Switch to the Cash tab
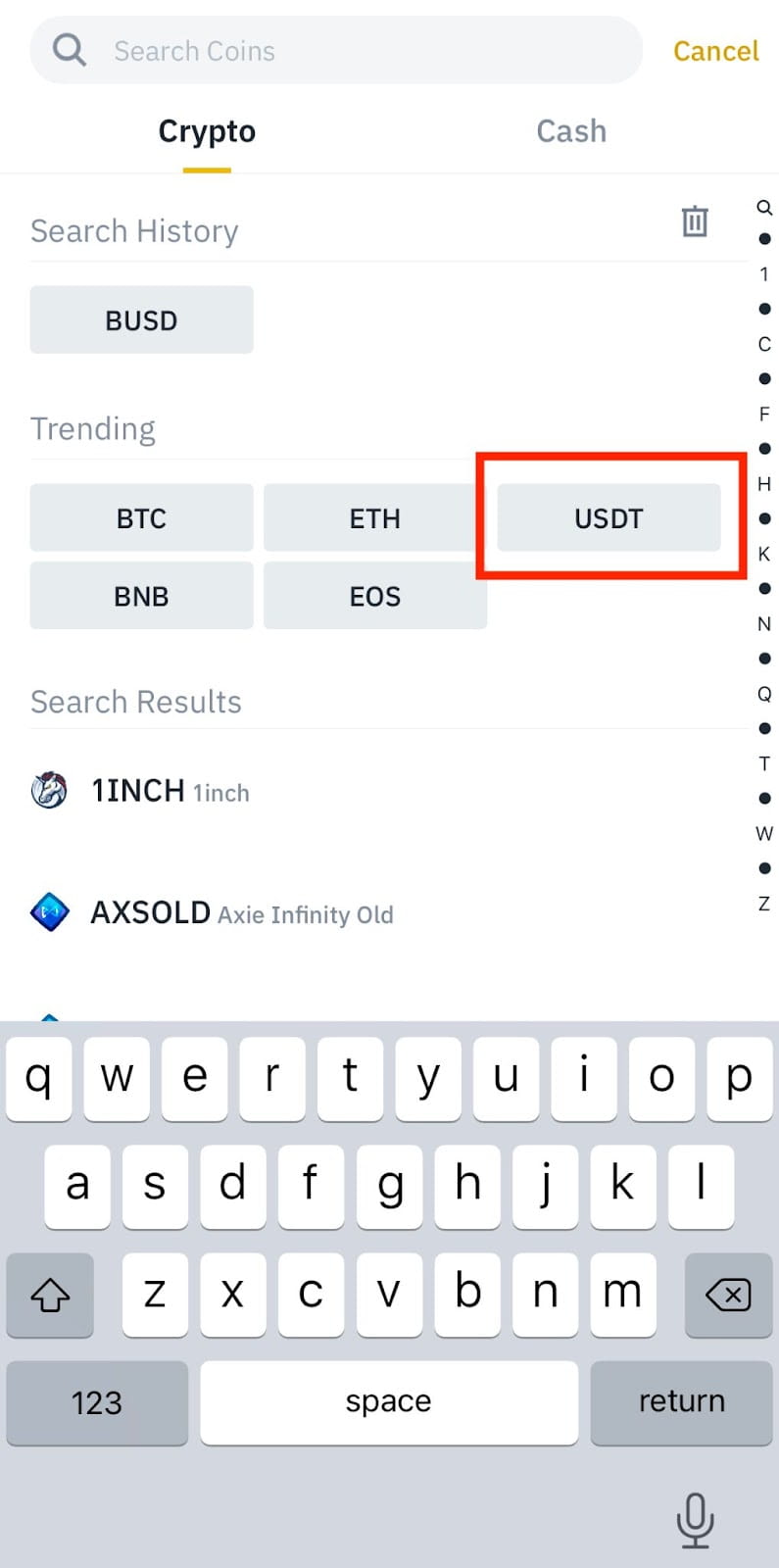This screenshot has width=779, height=1568. click(x=571, y=131)
